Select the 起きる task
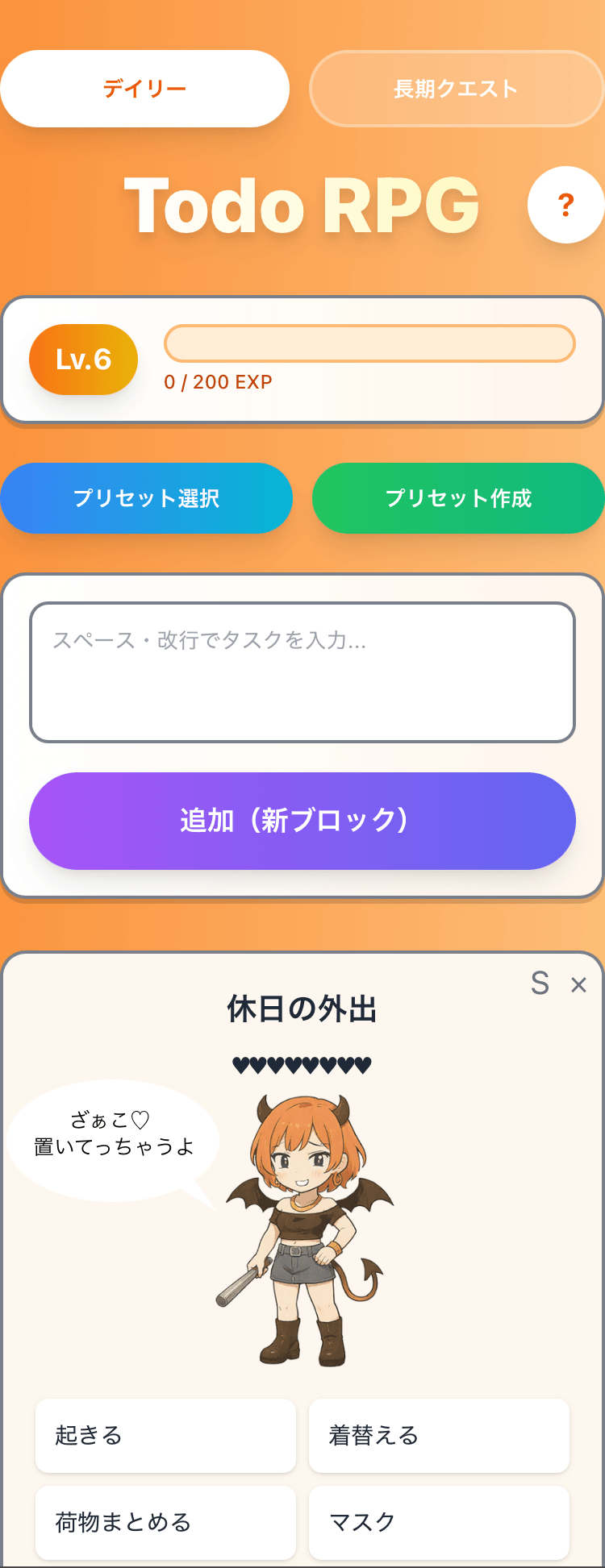 [165, 1436]
